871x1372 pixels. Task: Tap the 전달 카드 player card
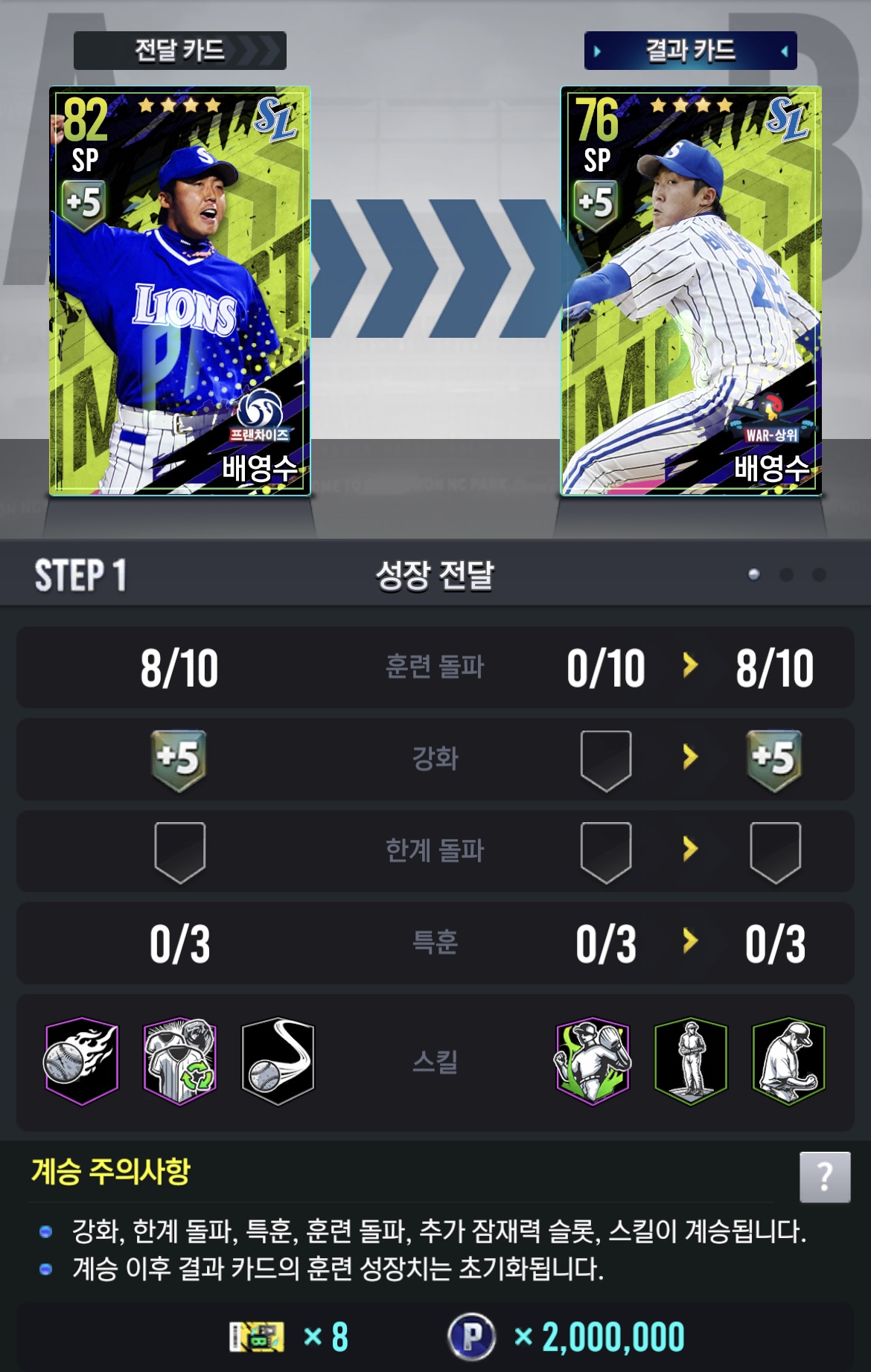pyautogui.click(x=179, y=291)
